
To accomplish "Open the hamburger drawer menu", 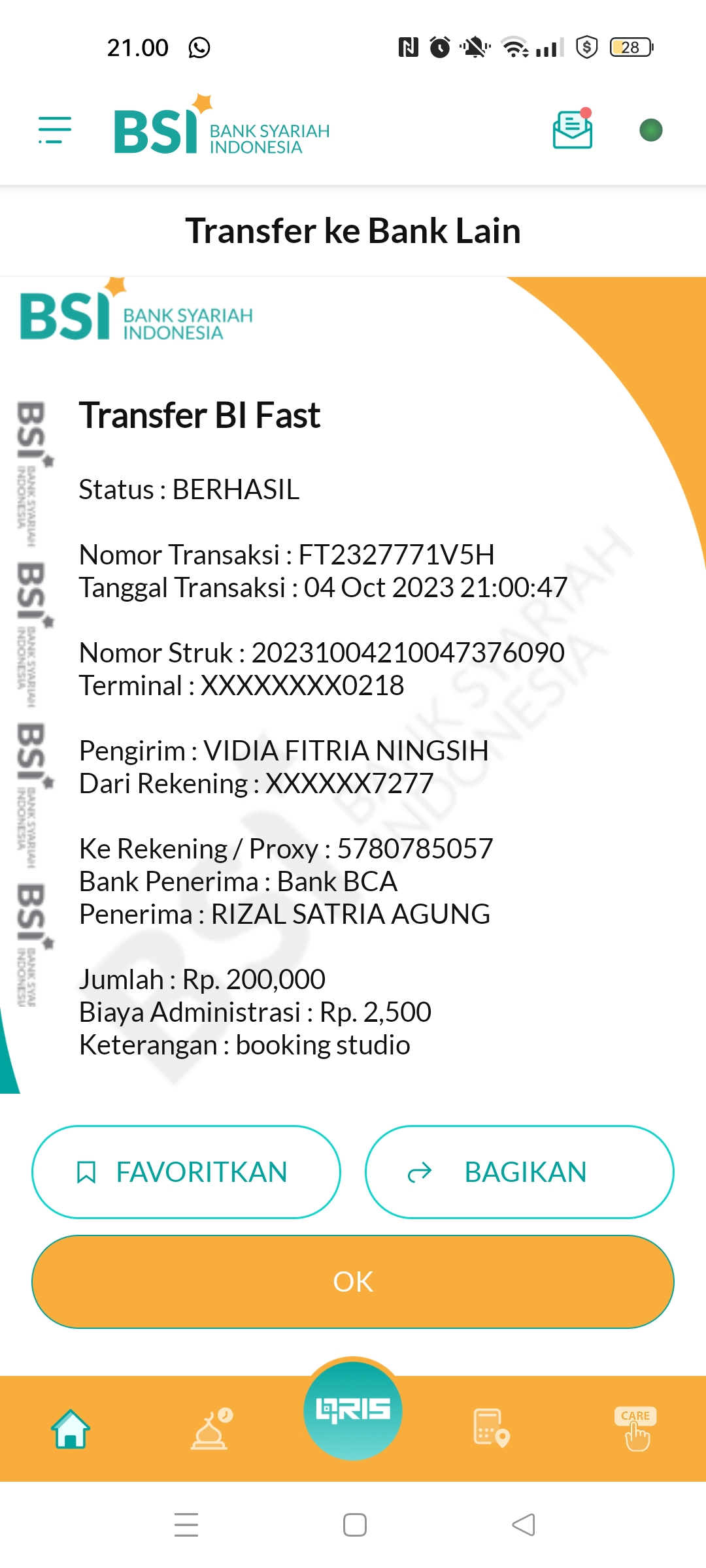I will 55,130.
